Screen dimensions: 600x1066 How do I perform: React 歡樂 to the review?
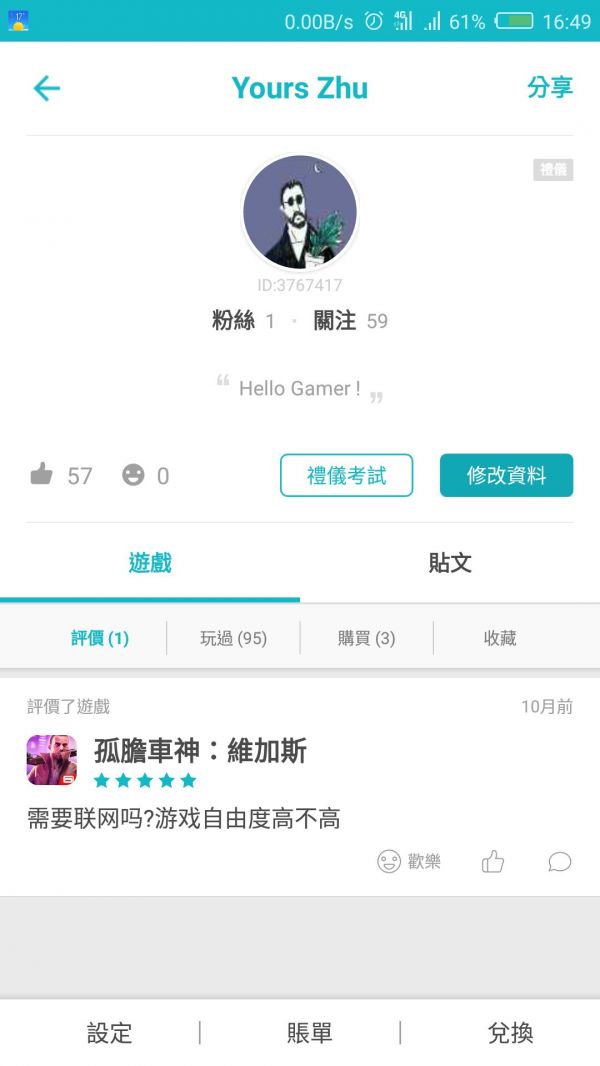point(408,861)
